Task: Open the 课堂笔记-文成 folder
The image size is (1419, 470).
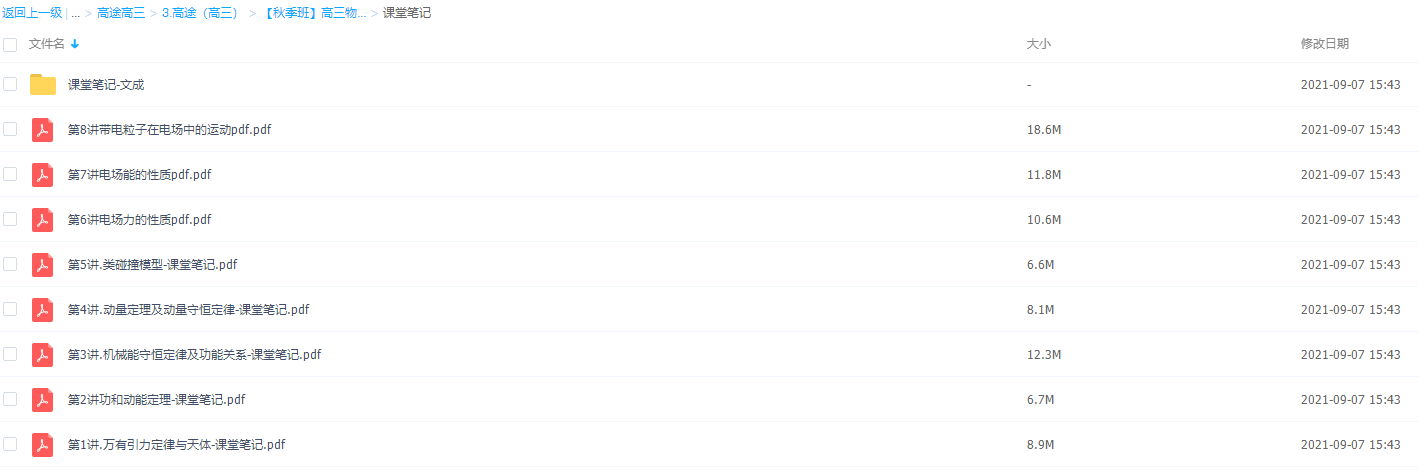Action: pyautogui.click(x=105, y=85)
